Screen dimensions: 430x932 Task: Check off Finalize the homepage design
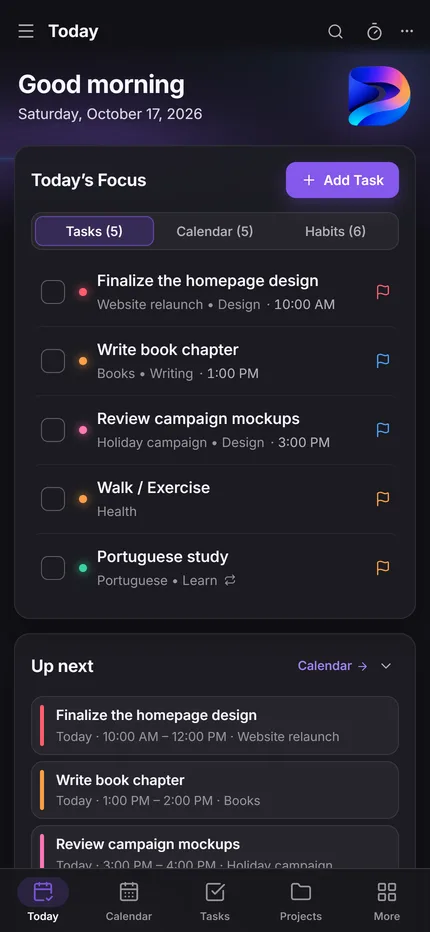(x=53, y=292)
